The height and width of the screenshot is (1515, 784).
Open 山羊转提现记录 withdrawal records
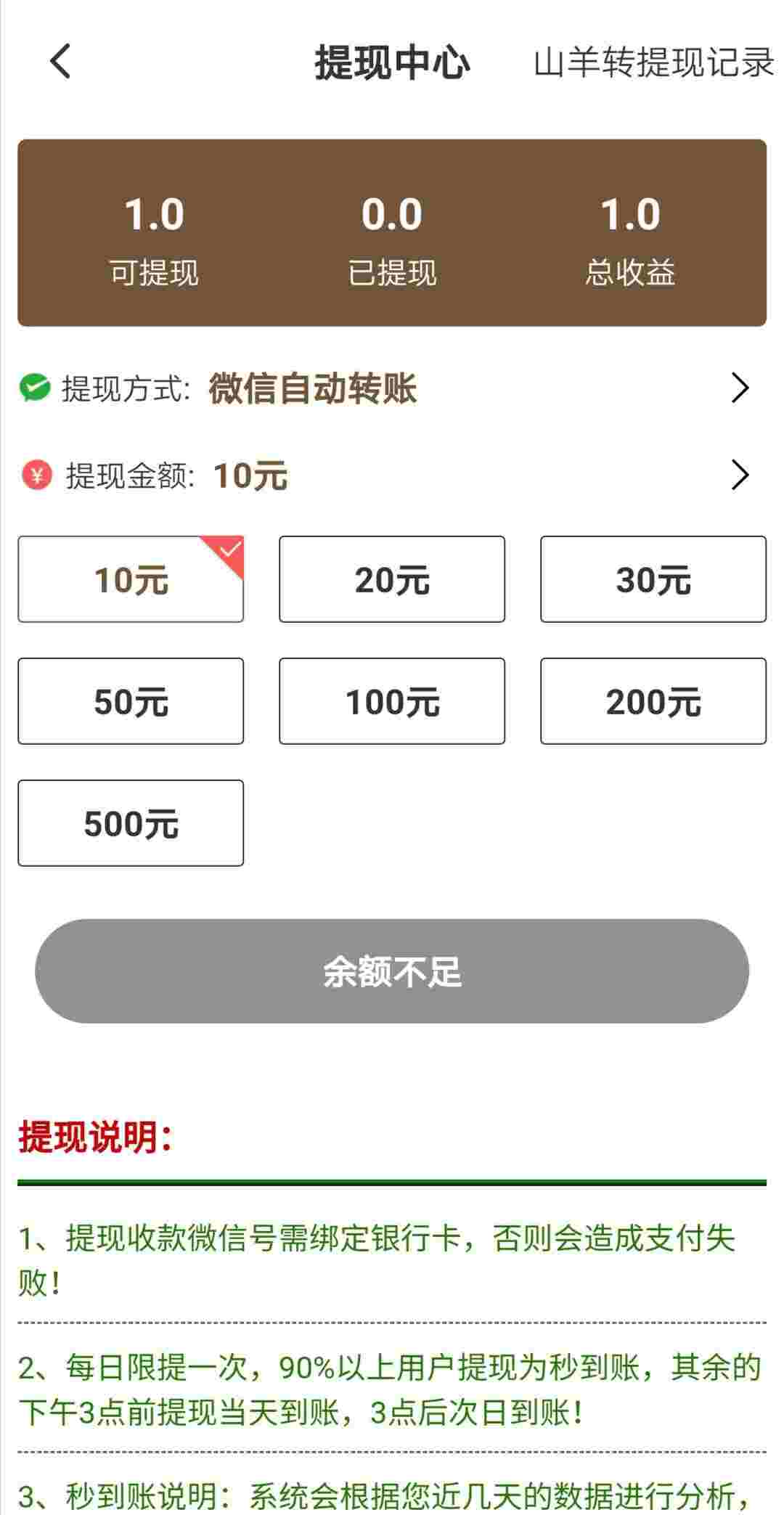[653, 62]
